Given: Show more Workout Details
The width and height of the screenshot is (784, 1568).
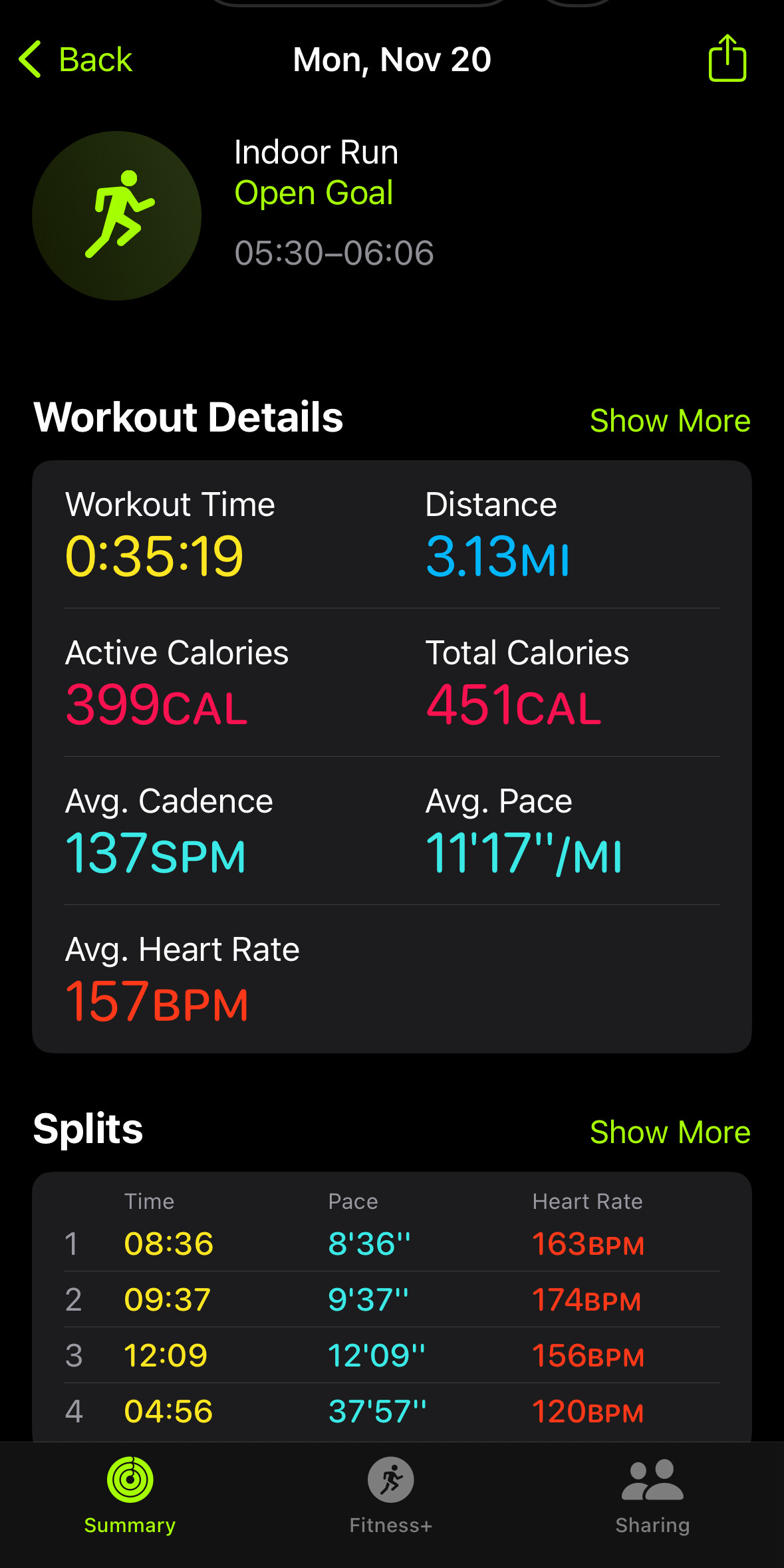Looking at the screenshot, I should pyautogui.click(x=670, y=421).
